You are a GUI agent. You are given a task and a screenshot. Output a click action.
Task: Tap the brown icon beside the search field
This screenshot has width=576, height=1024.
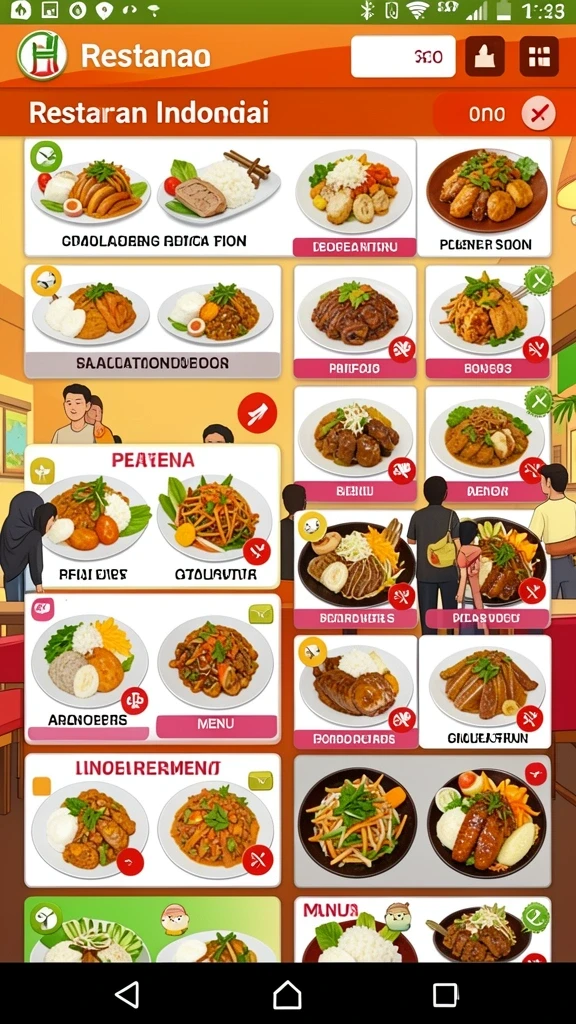click(x=485, y=57)
